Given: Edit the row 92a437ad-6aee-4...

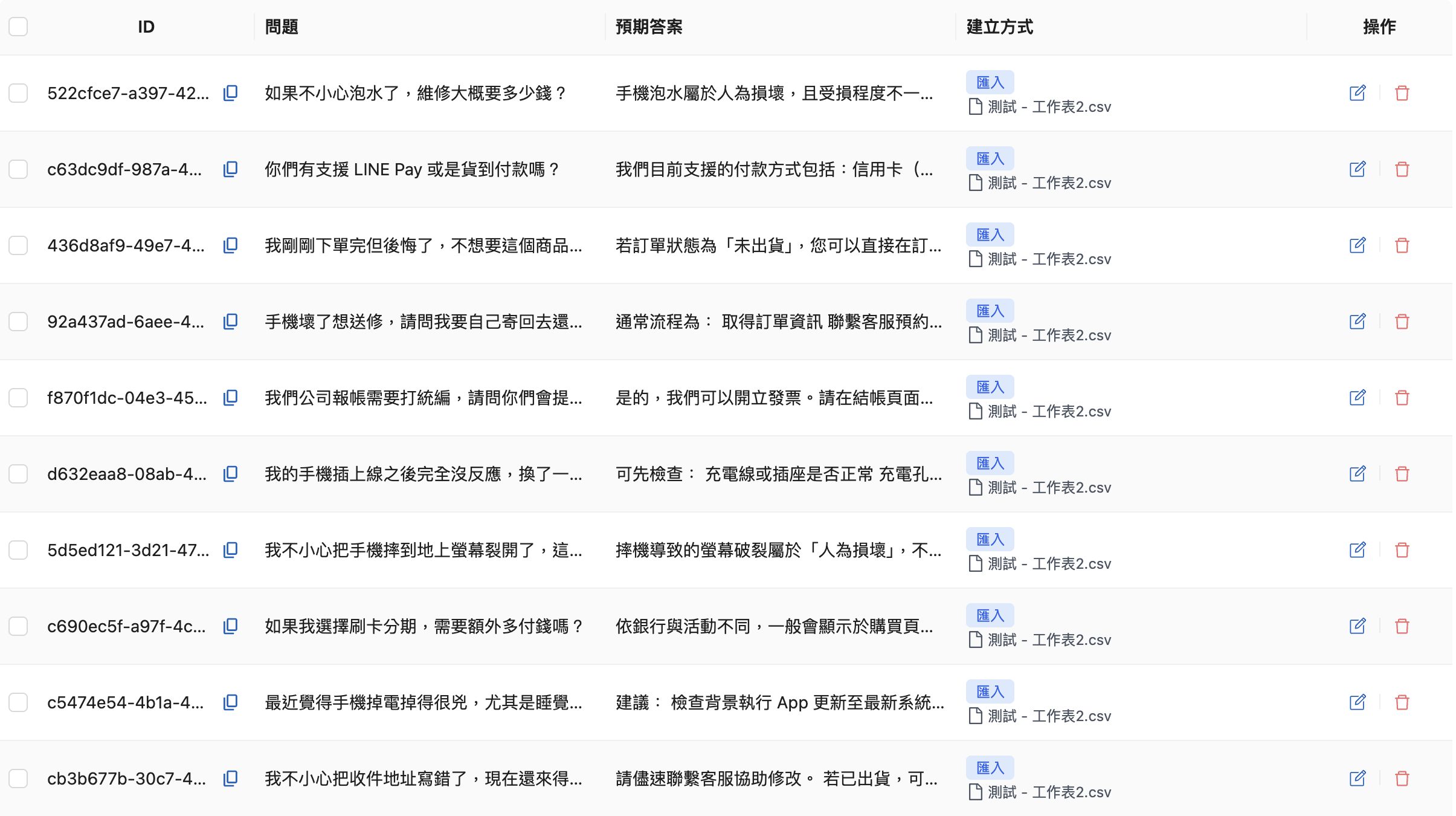Looking at the screenshot, I should click(x=1358, y=322).
